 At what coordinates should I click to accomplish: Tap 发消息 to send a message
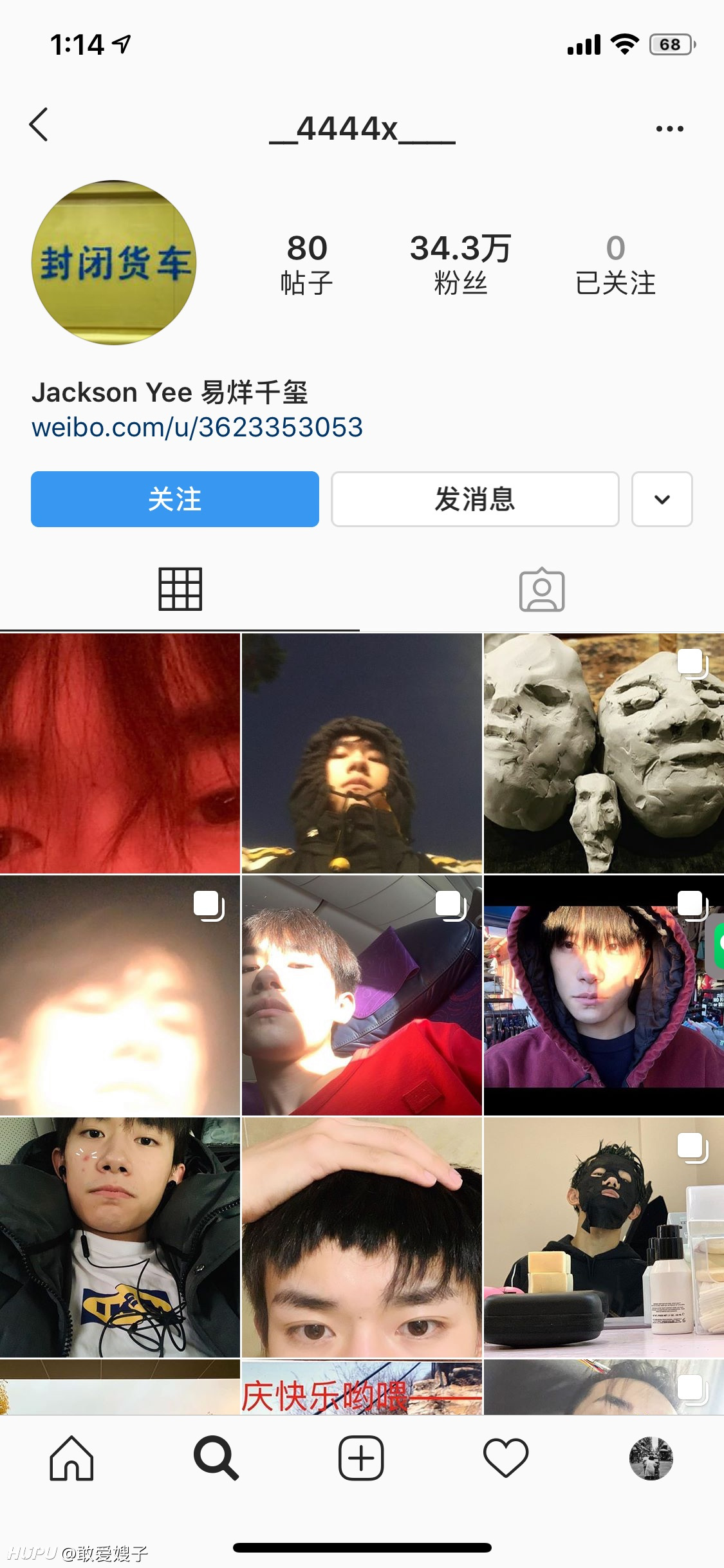pos(475,499)
